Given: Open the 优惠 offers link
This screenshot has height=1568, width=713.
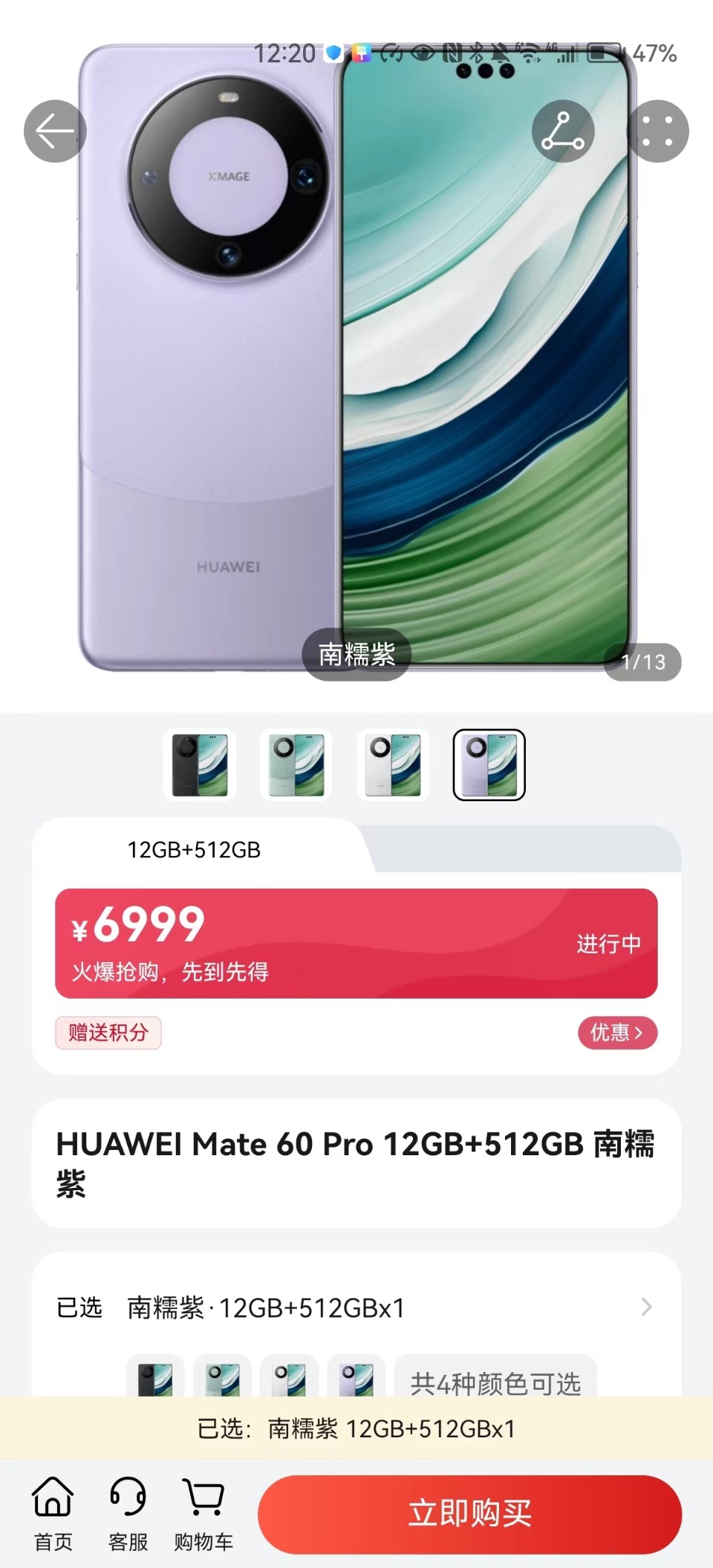Looking at the screenshot, I should point(617,1033).
